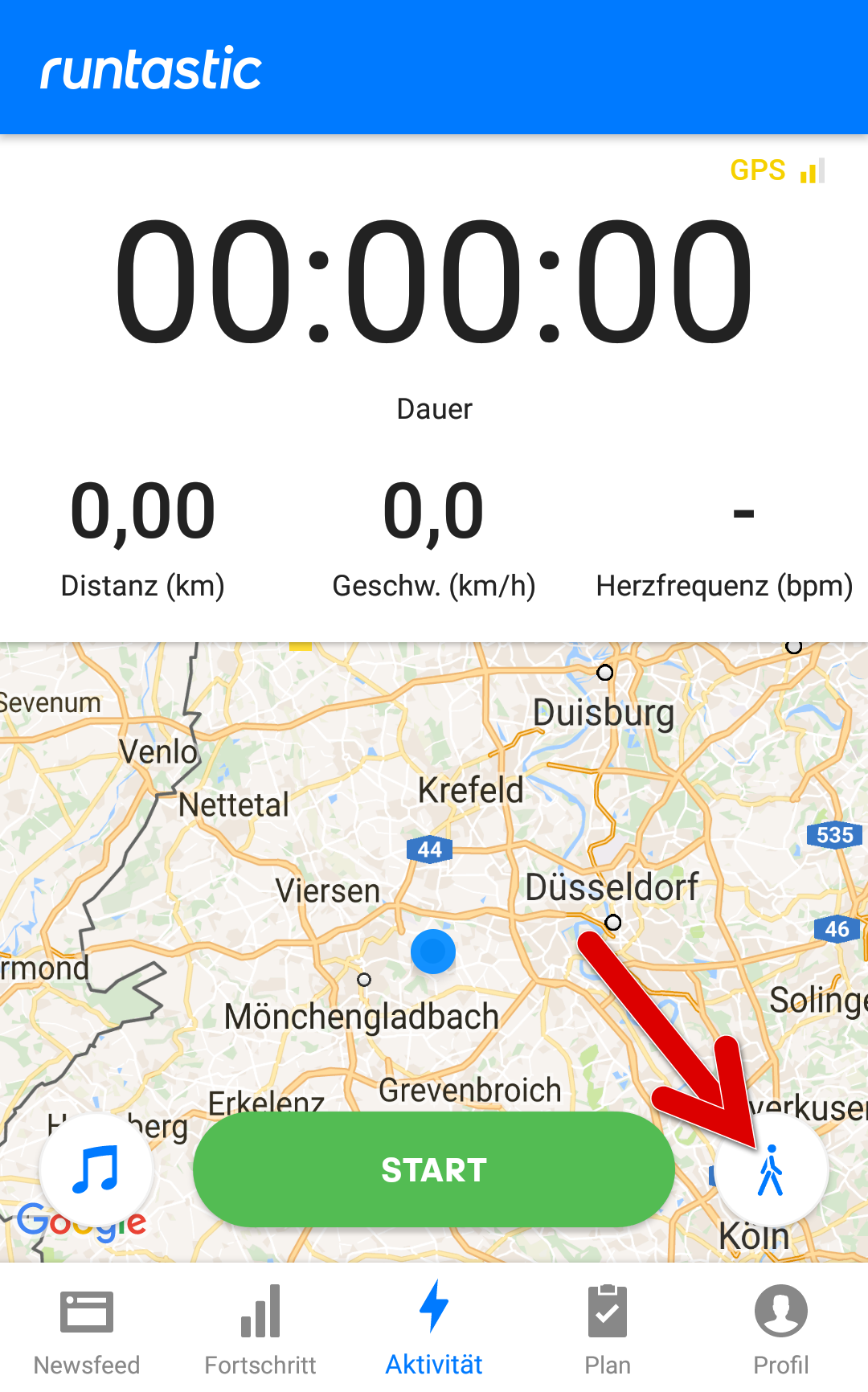The width and height of the screenshot is (868, 1392).
Task: Open the Fortschritt tab
Action: (x=260, y=1327)
